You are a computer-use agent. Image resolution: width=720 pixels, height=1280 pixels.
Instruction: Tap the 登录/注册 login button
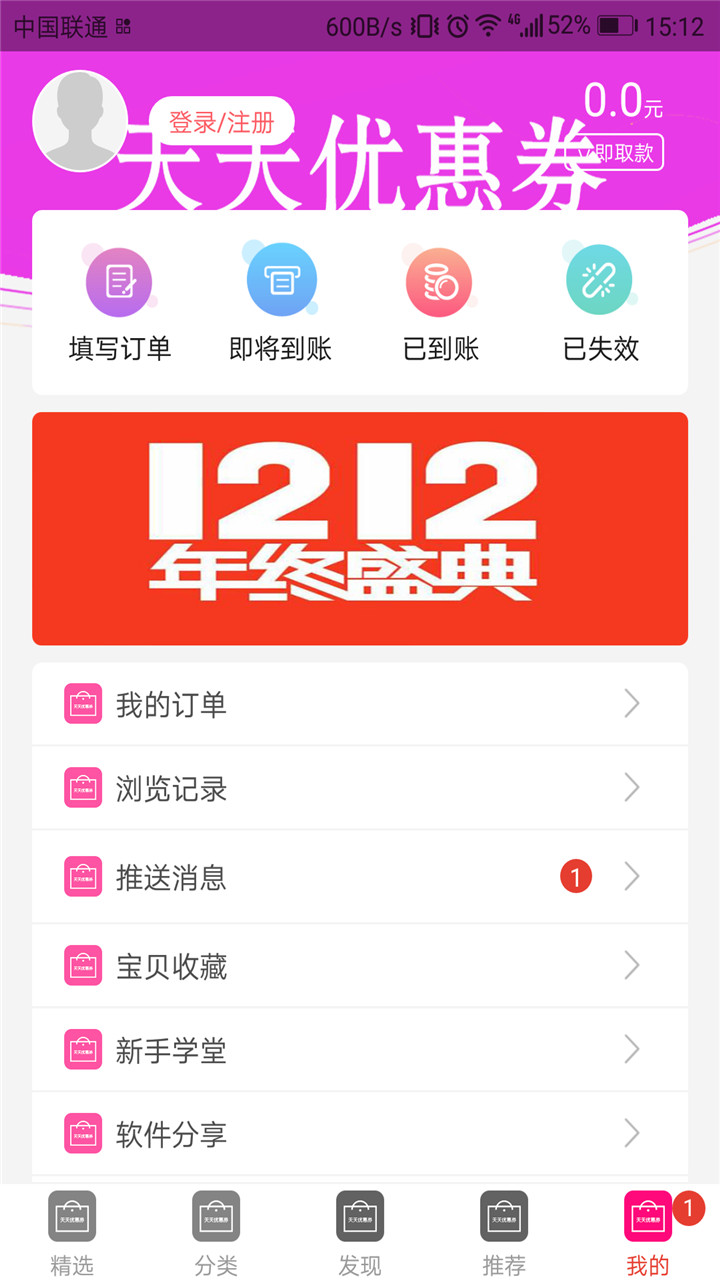221,124
